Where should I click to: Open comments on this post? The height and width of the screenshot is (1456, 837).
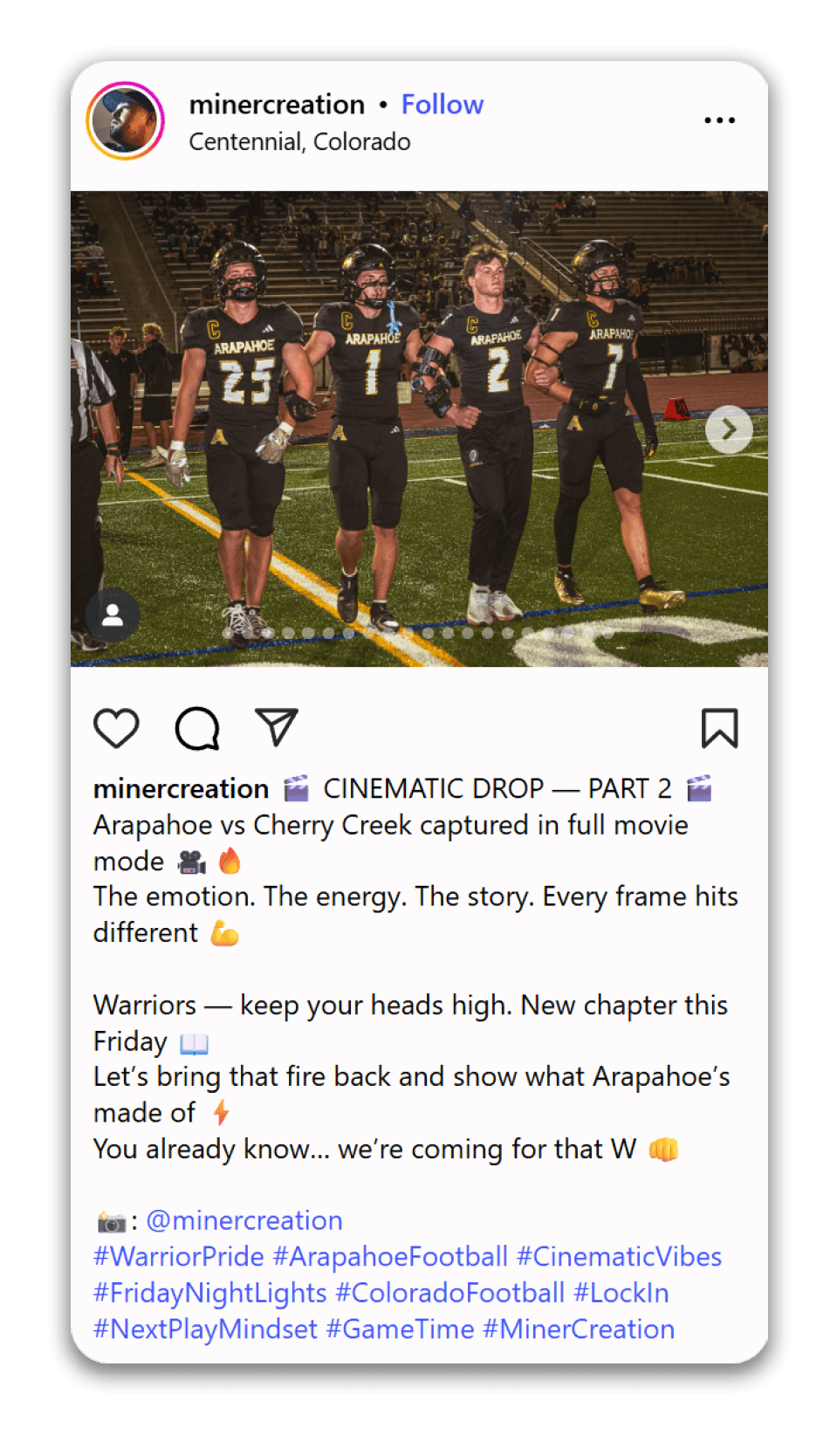(197, 728)
